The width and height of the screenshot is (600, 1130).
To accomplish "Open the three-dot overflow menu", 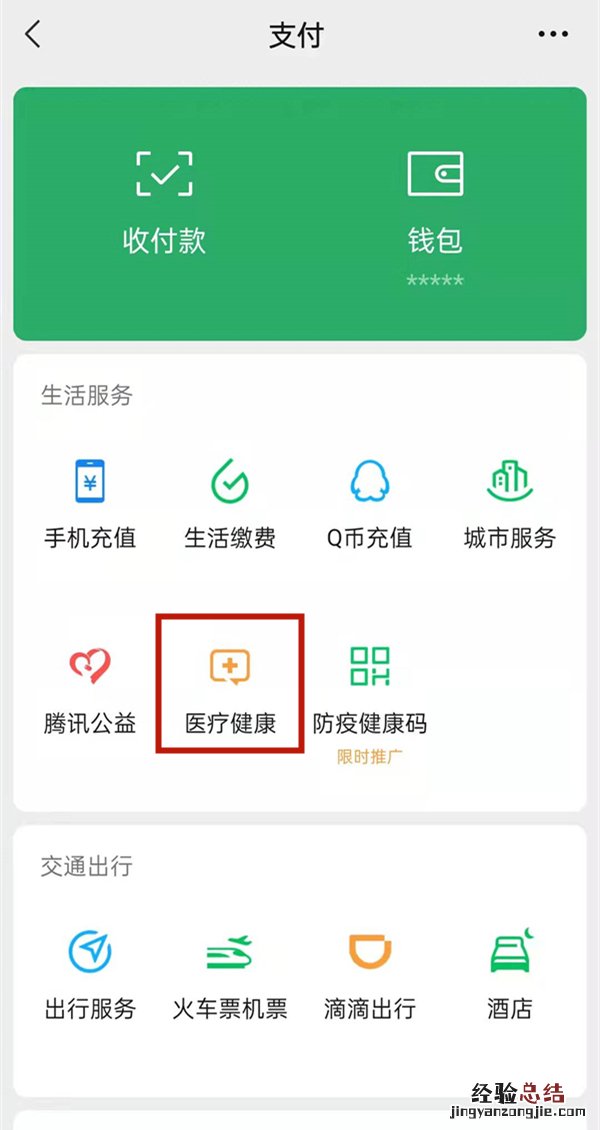I will click(x=553, y=35).
